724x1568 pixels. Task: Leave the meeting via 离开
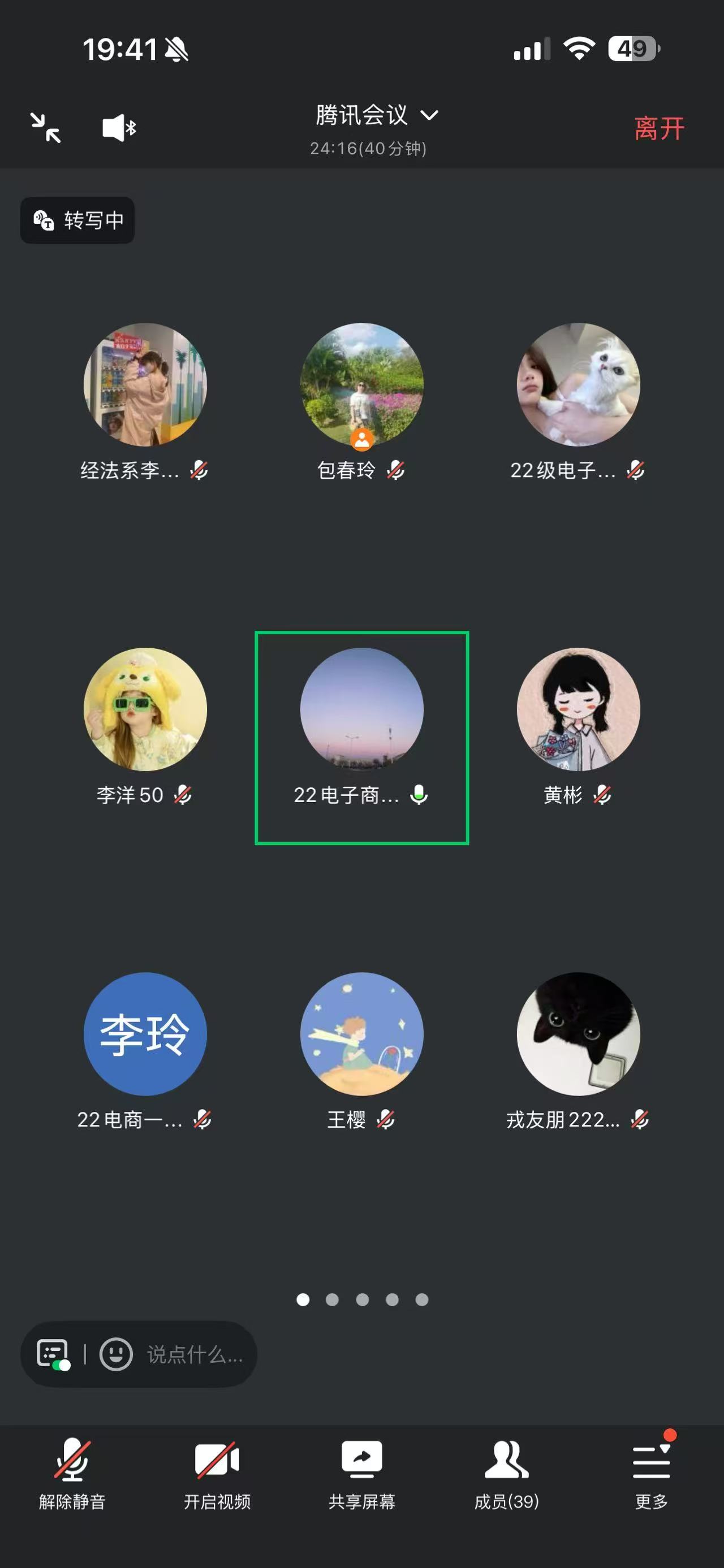[659, 128]
